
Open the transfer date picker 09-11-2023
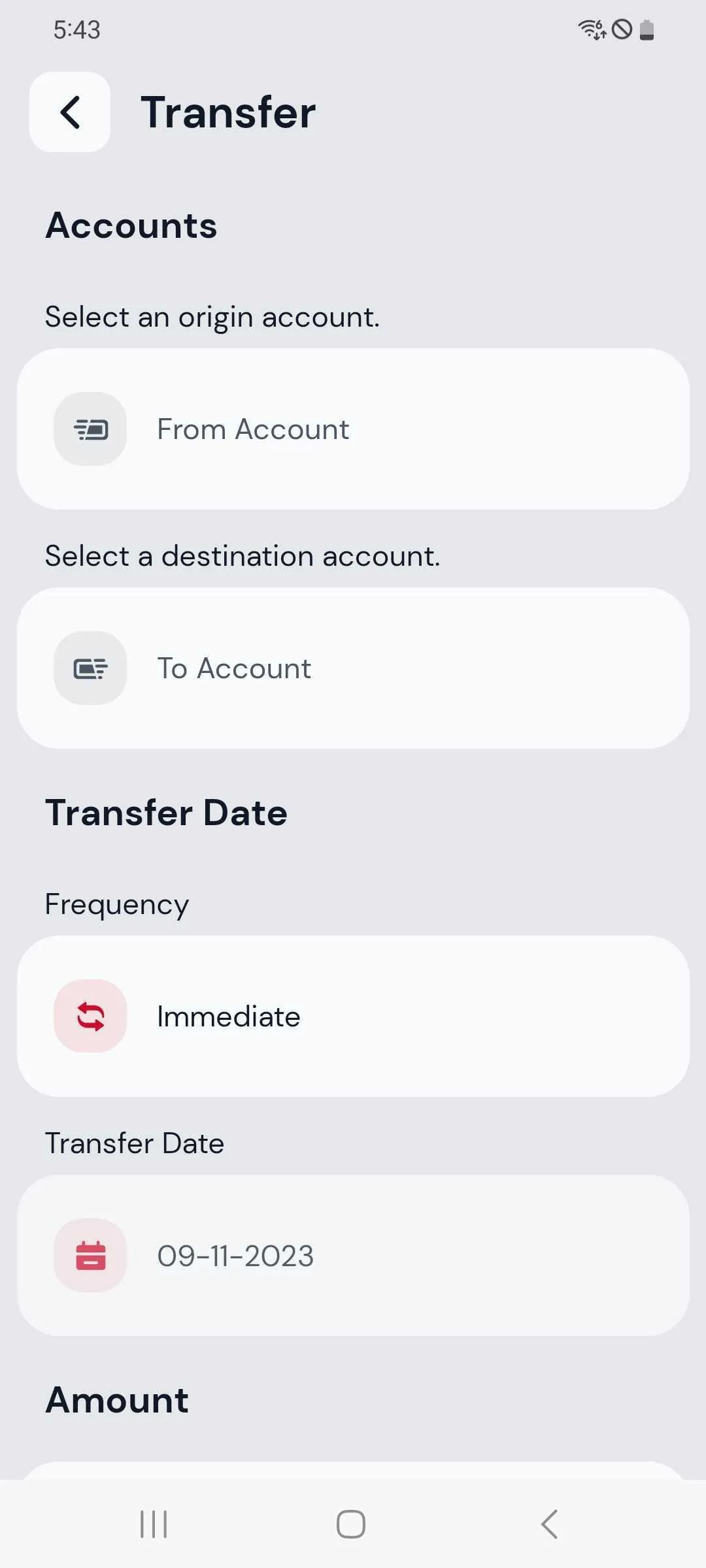pyautogui.click(x=353, y=1256)
